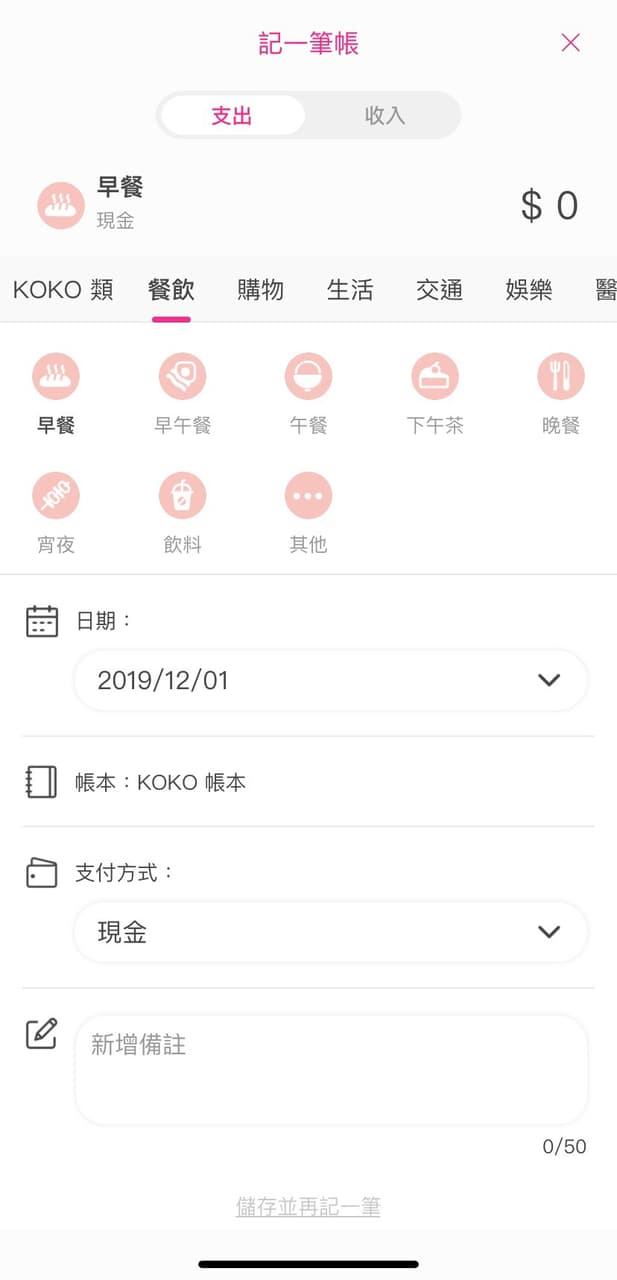Open the KOKO 類 category tab
Image resolution: width=617 pixels, height=1280 pixels.
(x=62, y=290)
